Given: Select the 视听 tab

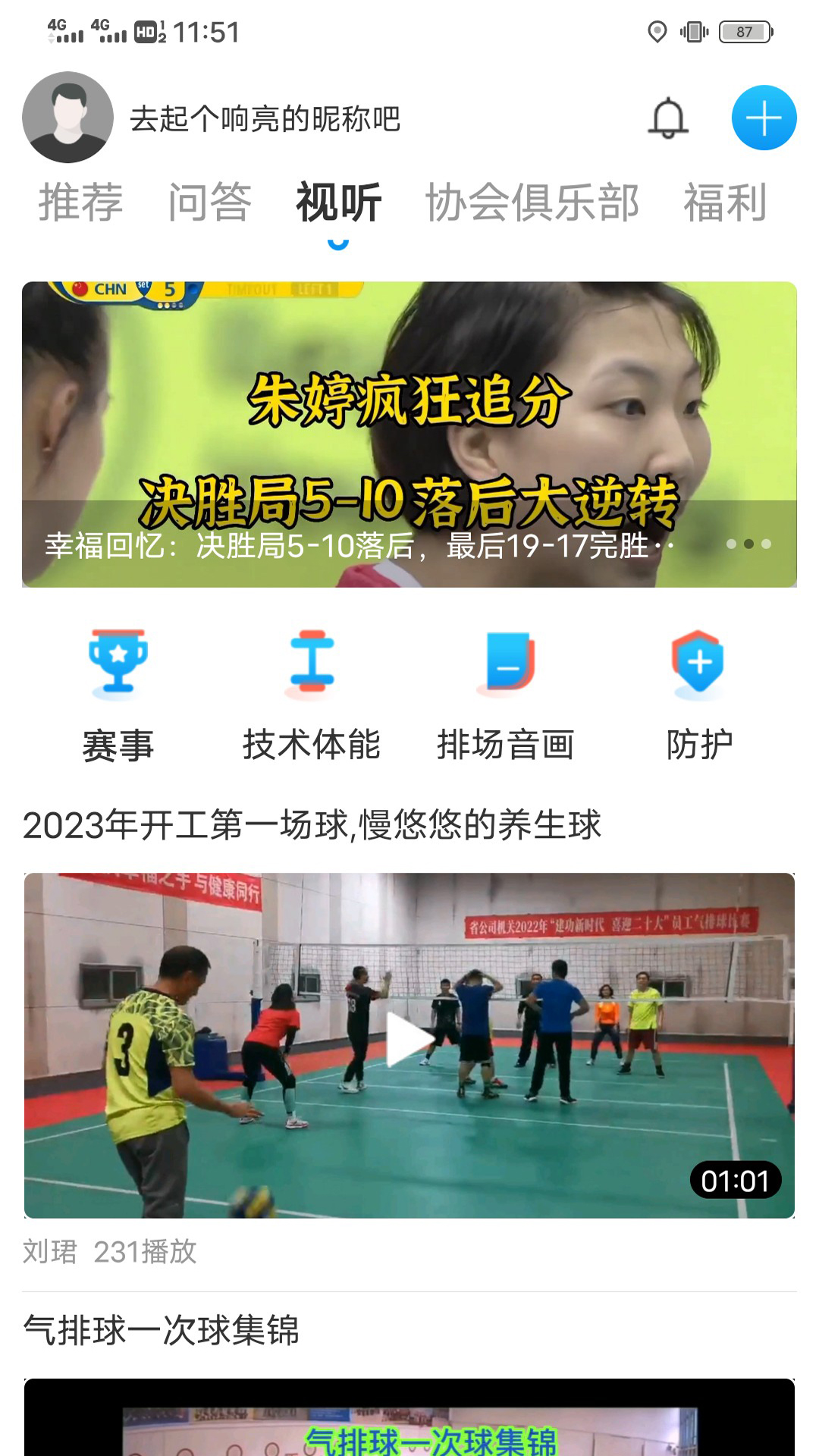Looking at the screenshot, I should click(x=338, y=203).
